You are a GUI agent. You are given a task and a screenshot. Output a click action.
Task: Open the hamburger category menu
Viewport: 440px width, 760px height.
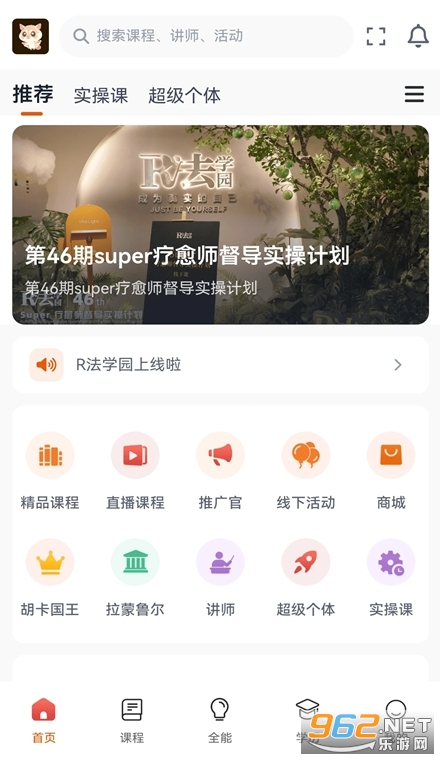(414, 94)
